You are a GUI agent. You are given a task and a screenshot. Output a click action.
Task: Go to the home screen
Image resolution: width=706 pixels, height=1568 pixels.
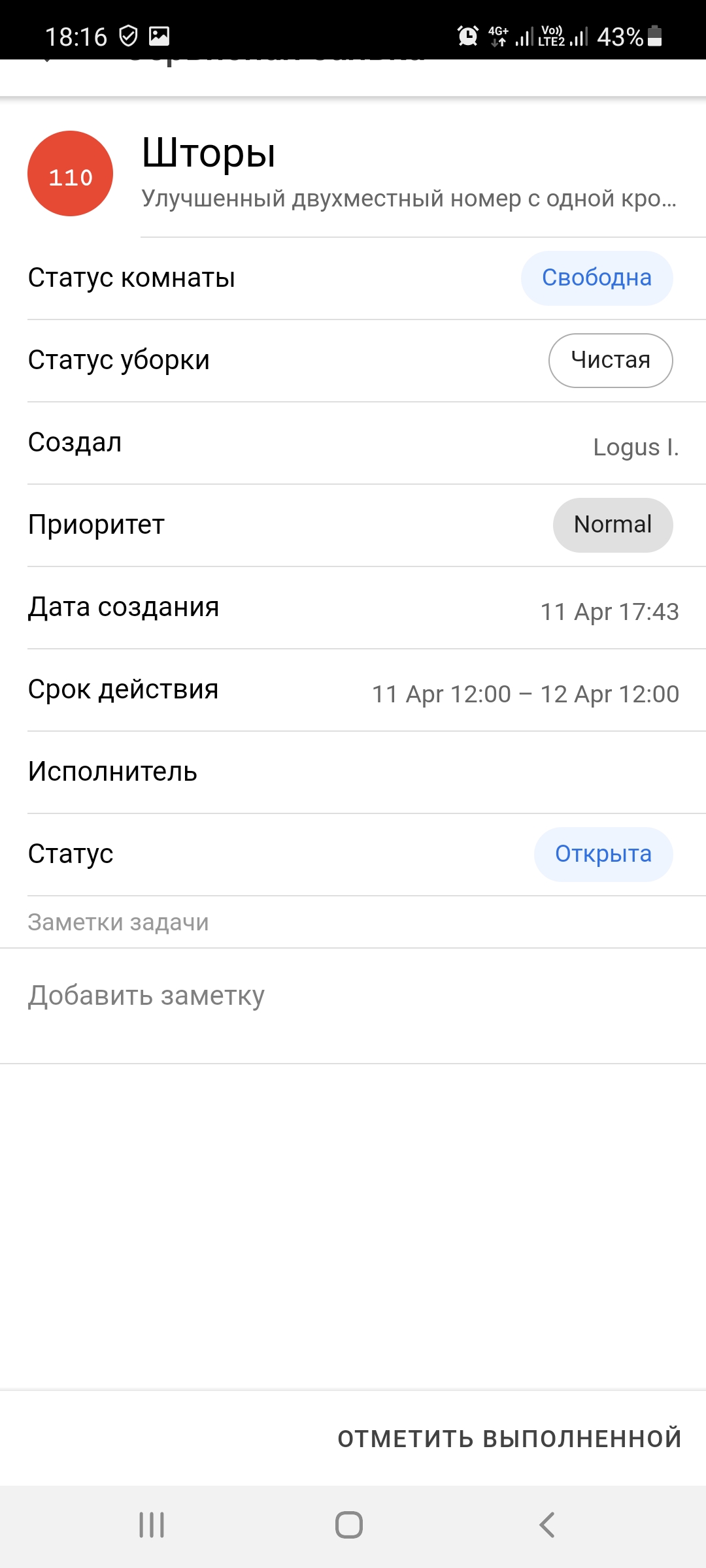[349, 1525]
